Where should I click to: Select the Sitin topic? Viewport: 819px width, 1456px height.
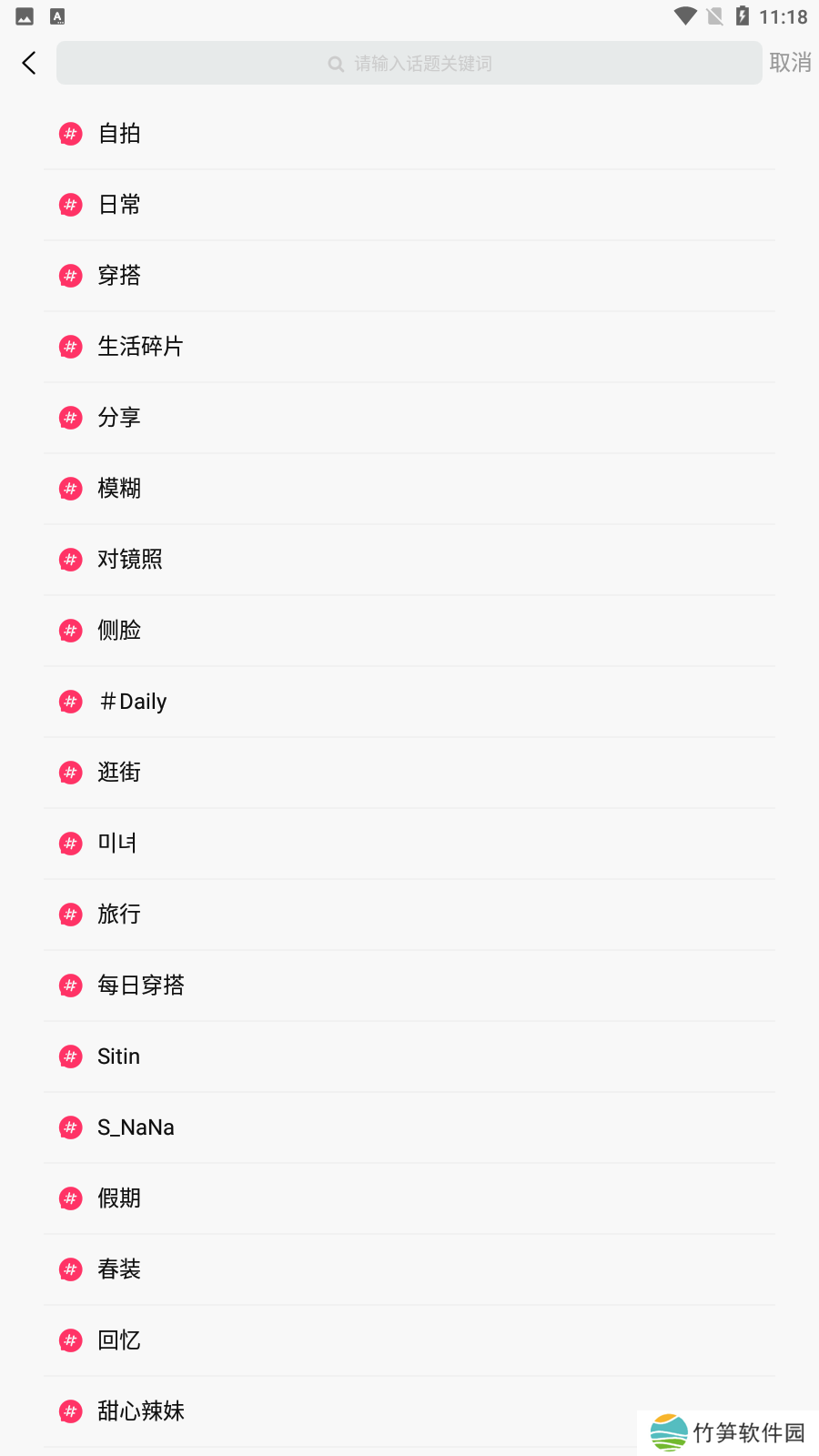pyautogui.click(x=119, y=1057)
